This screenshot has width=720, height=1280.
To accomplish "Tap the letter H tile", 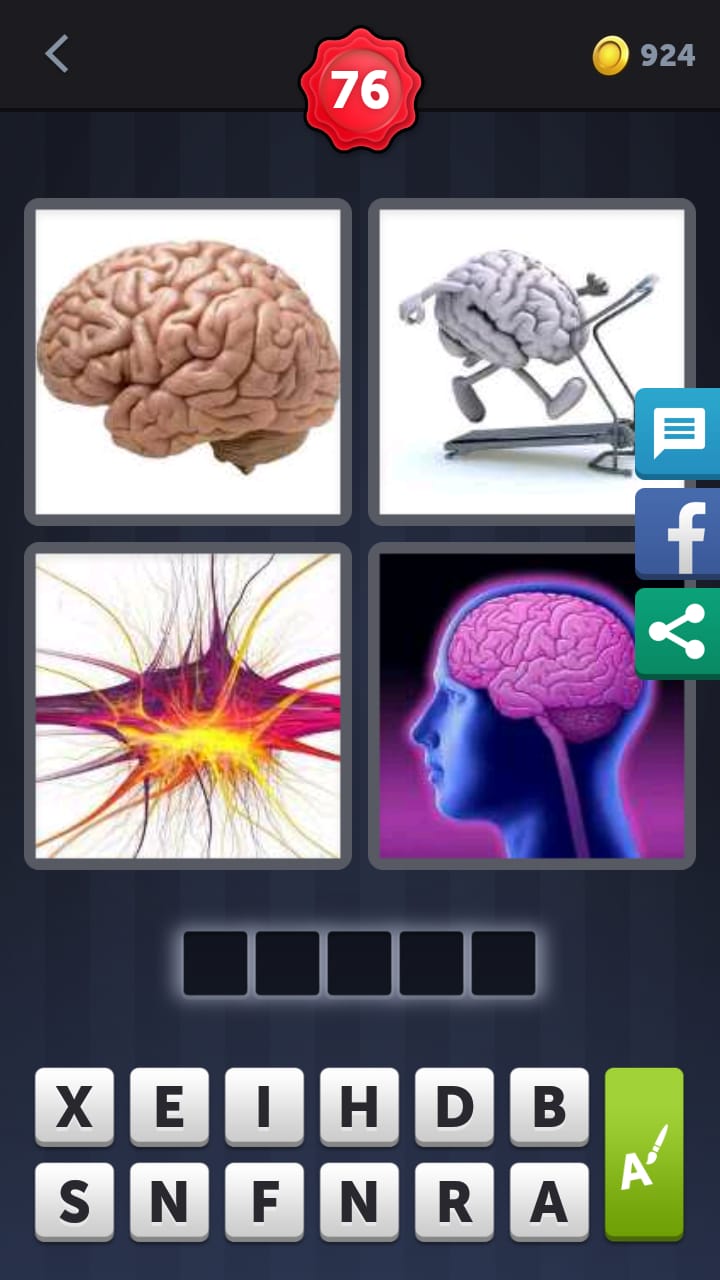I will point(359,1105).
